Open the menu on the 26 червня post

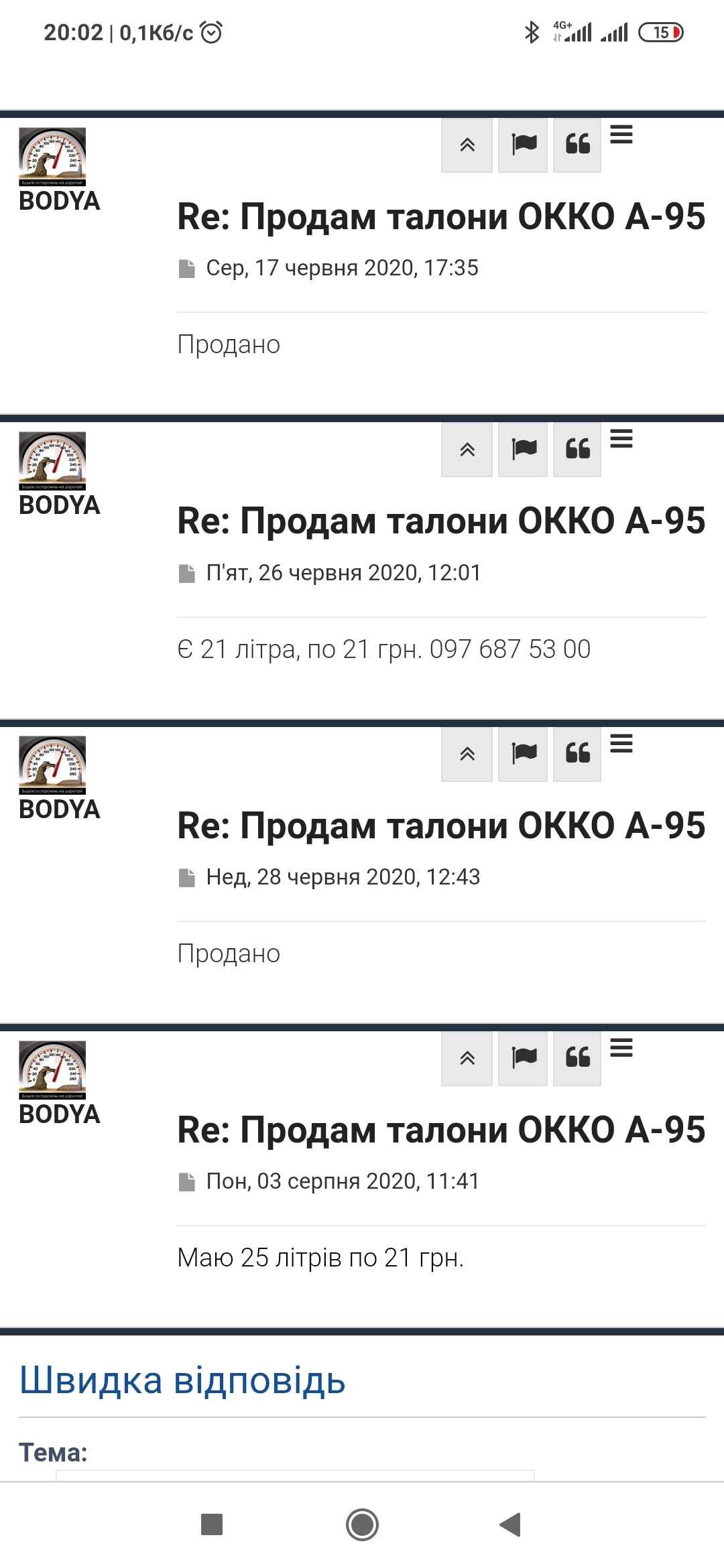(621, 439)
